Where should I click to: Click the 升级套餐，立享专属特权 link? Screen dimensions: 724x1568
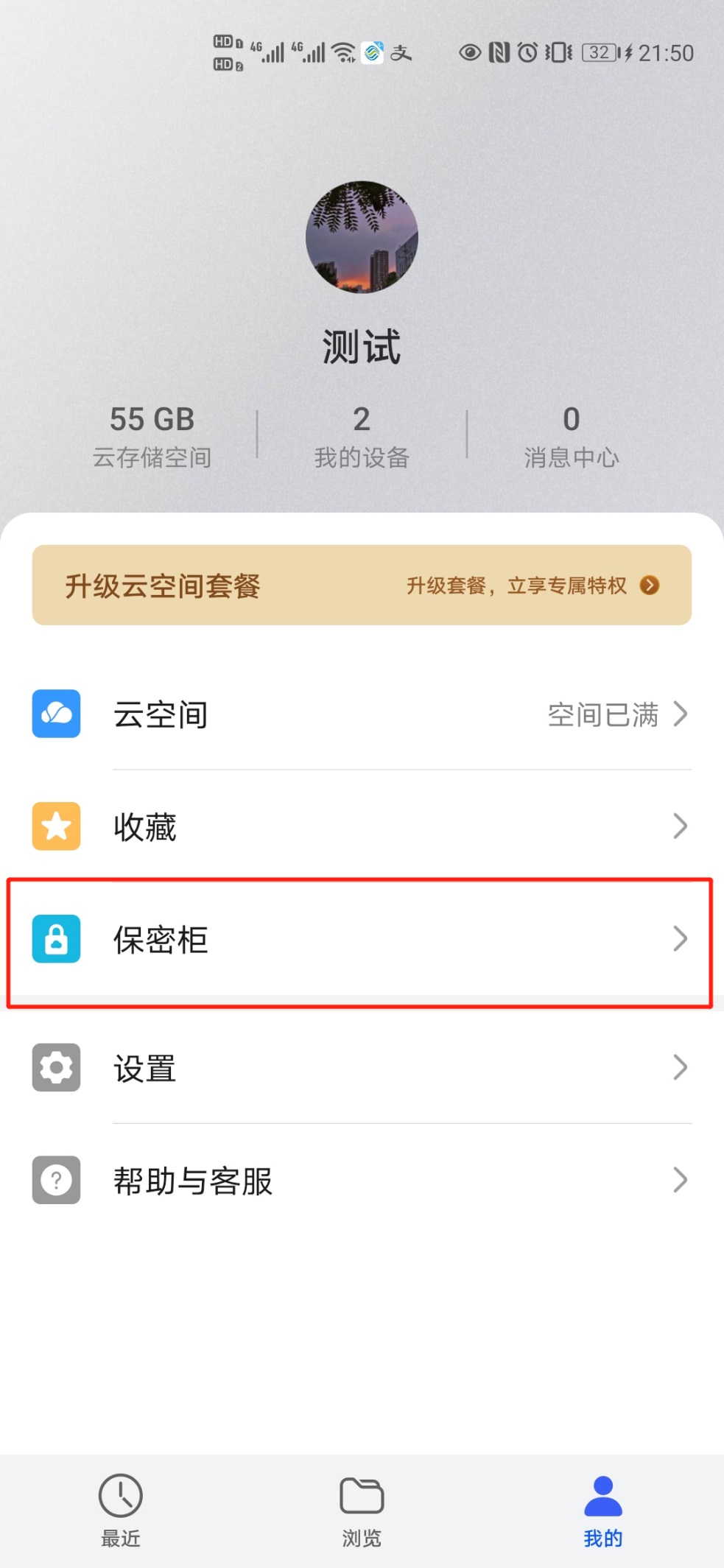tap(530, 586)
